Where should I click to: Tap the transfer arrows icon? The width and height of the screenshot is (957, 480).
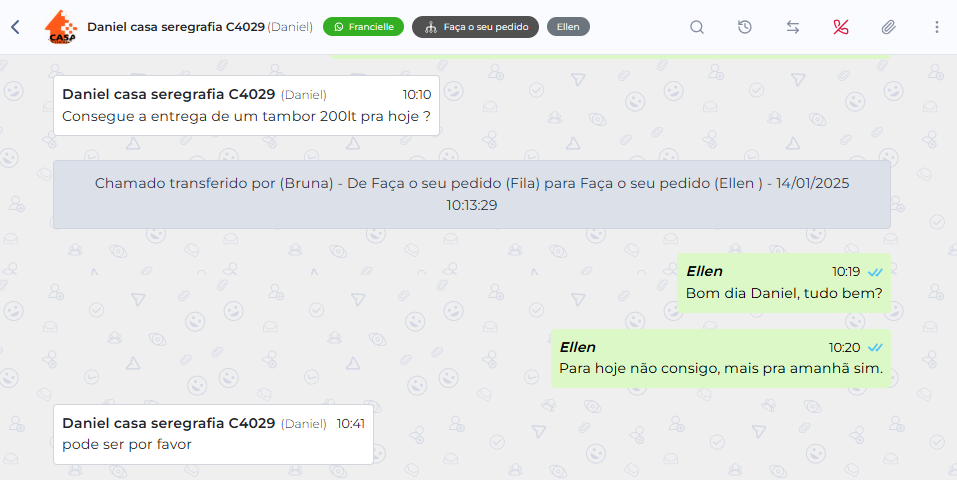(x=793, y=27)
